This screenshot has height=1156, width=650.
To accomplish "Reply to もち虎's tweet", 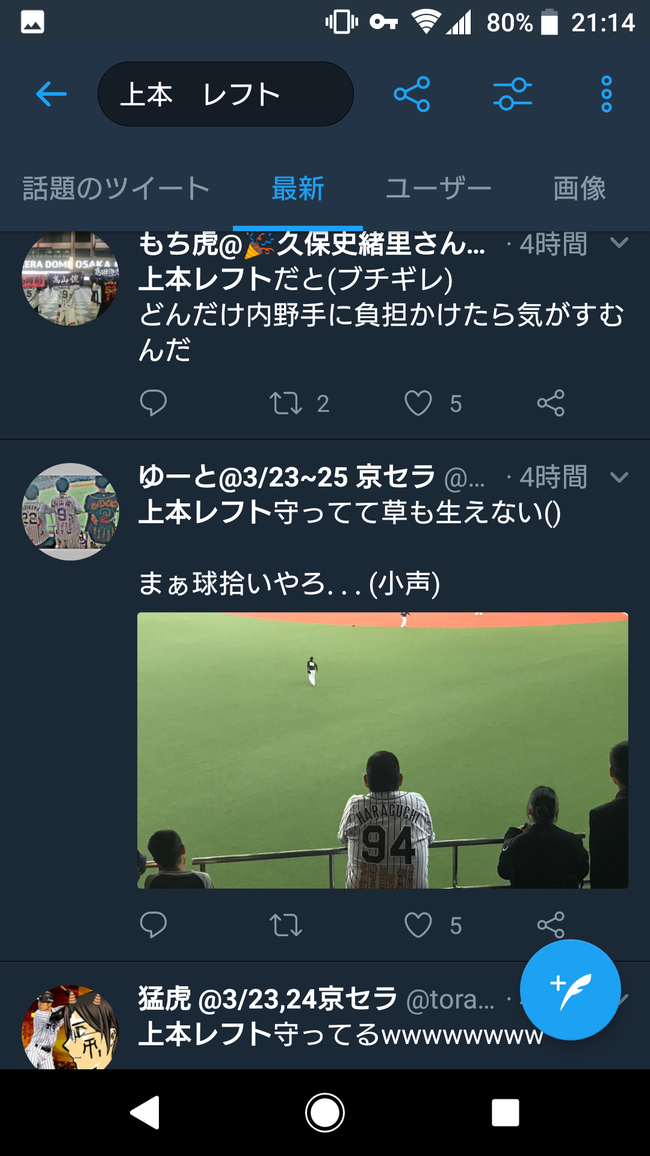I will pos(153,403).
